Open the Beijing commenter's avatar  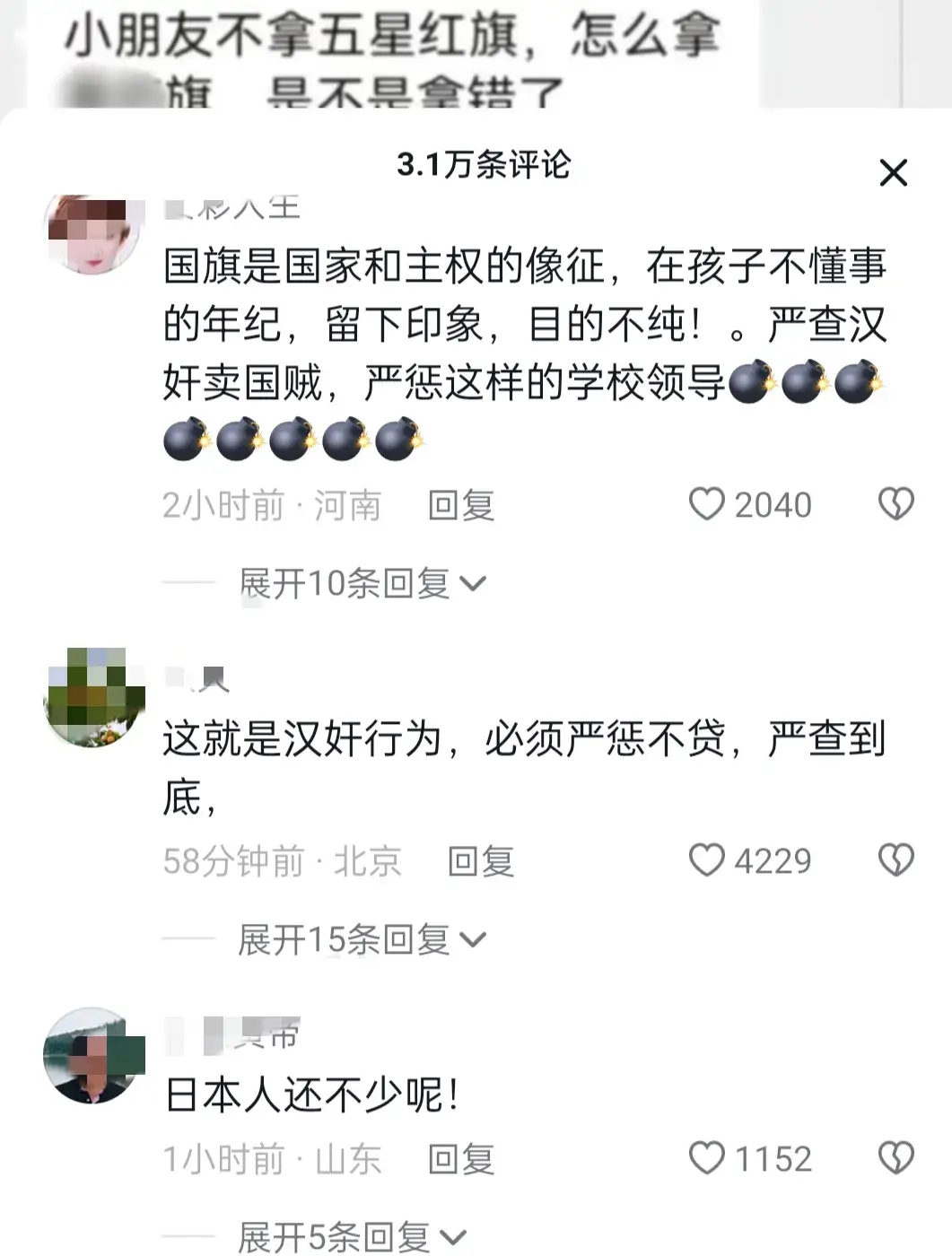tap(93, 698)
